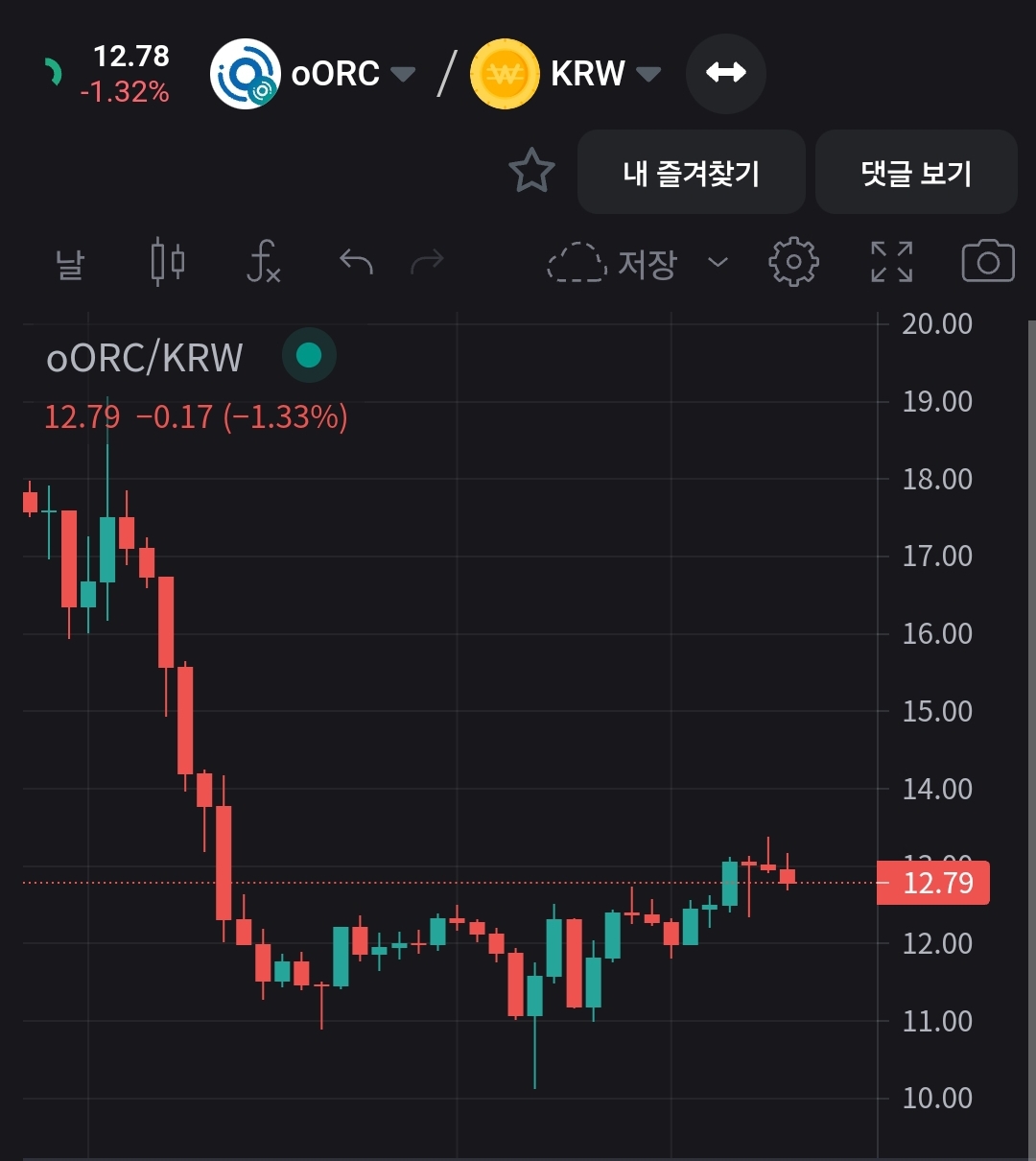Add this pair to favorites with the star
The height and width of the screenshot is (1161, 1036).
(x=531, y=172)
